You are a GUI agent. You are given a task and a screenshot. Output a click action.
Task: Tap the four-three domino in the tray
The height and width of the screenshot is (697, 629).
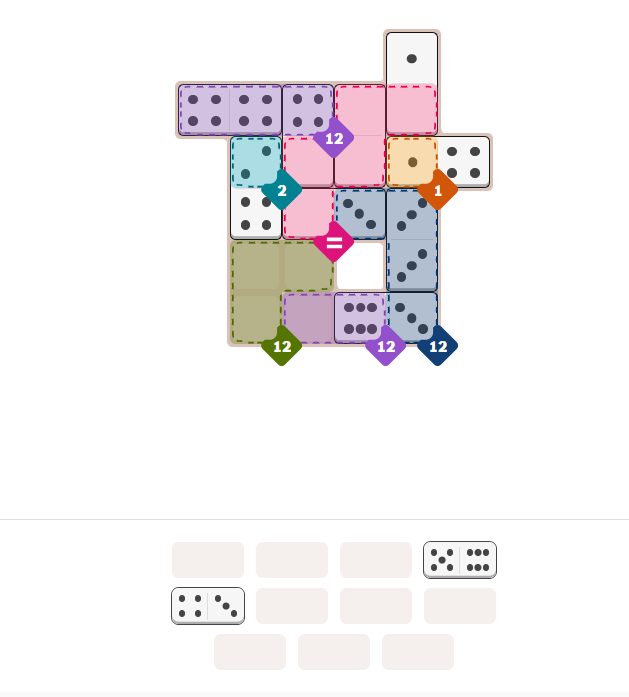coord(208,606)
